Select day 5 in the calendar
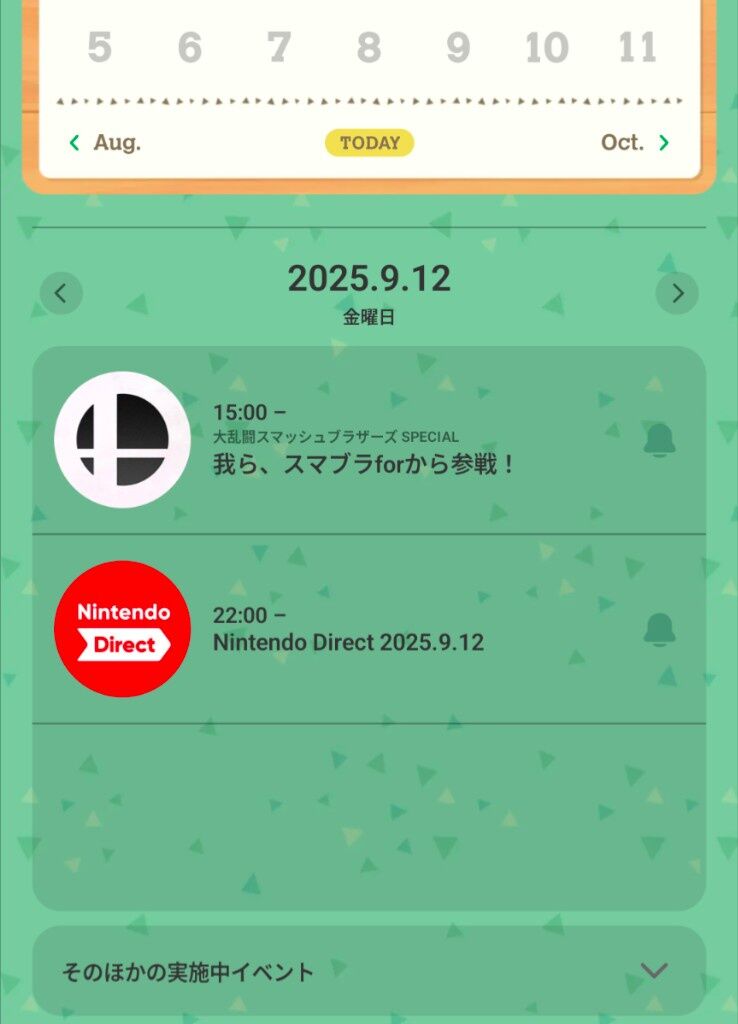 tap(99, 48)
